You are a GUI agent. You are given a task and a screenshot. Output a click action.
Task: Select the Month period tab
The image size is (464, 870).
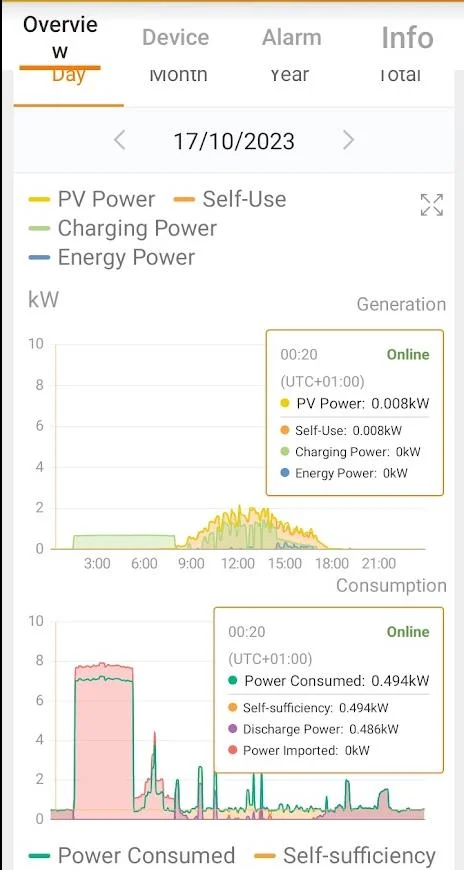click(x=178, y=75)
